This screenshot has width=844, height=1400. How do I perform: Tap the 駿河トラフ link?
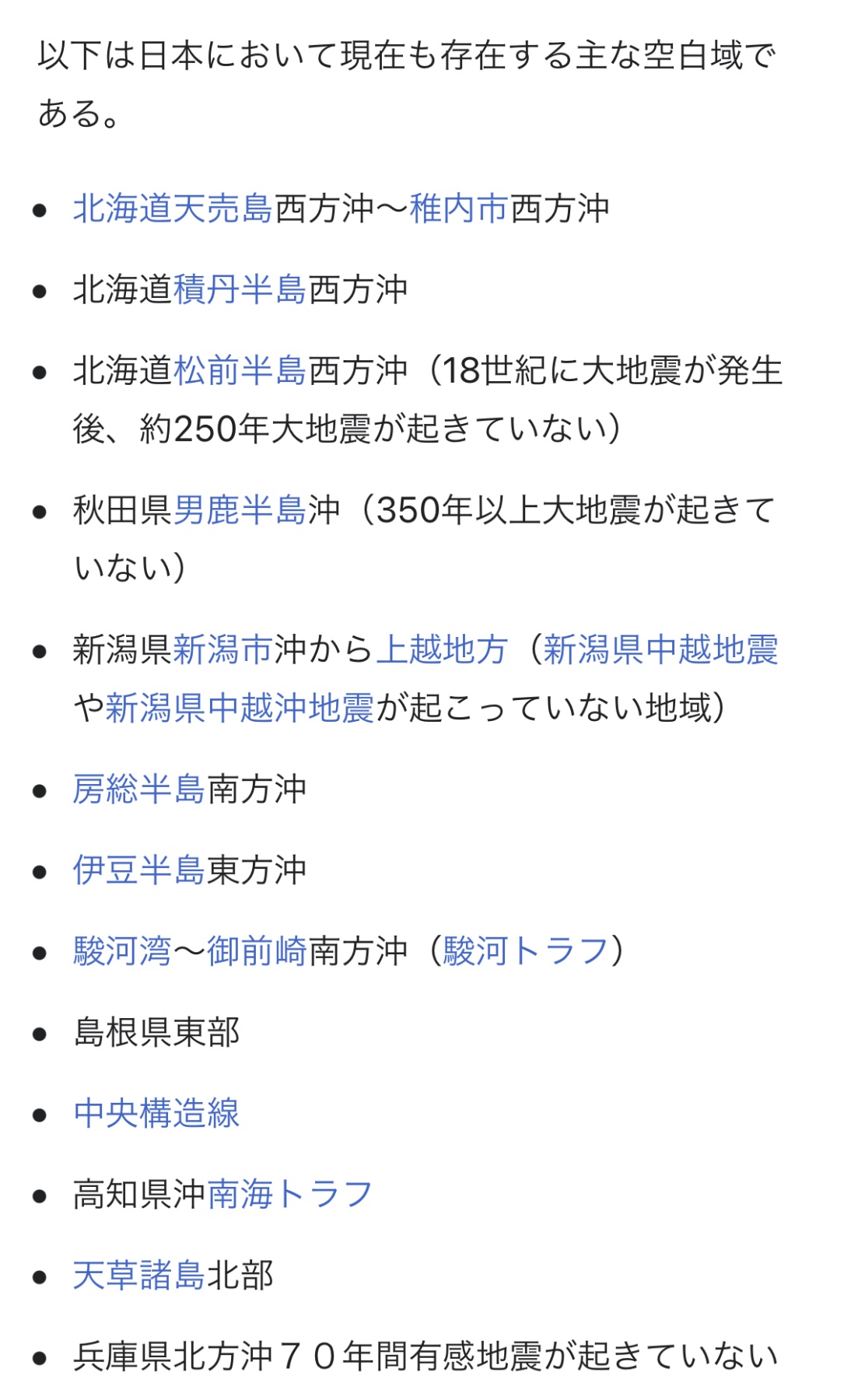pos(525,950)
